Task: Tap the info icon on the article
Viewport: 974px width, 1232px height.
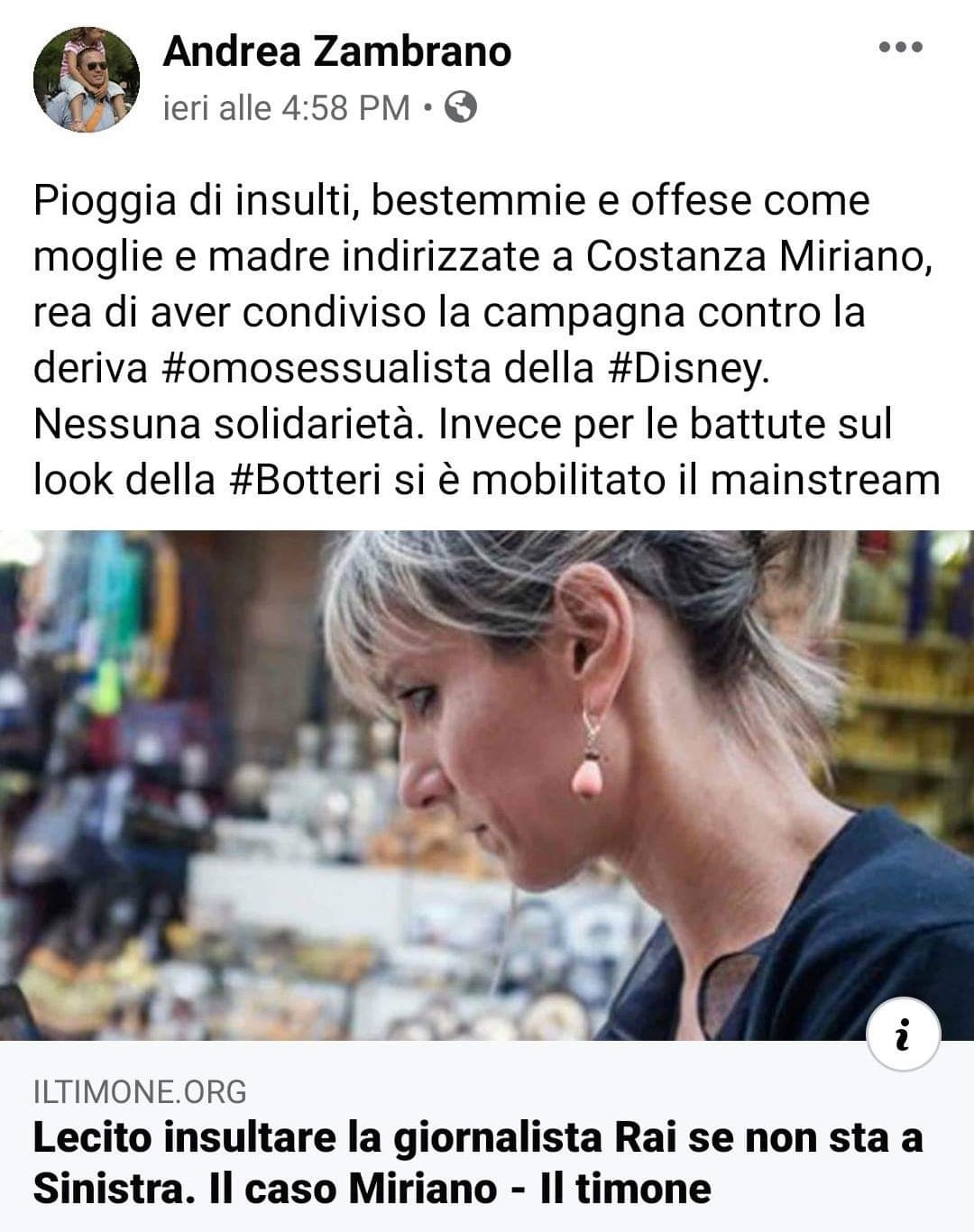Action: [903, 1035]
